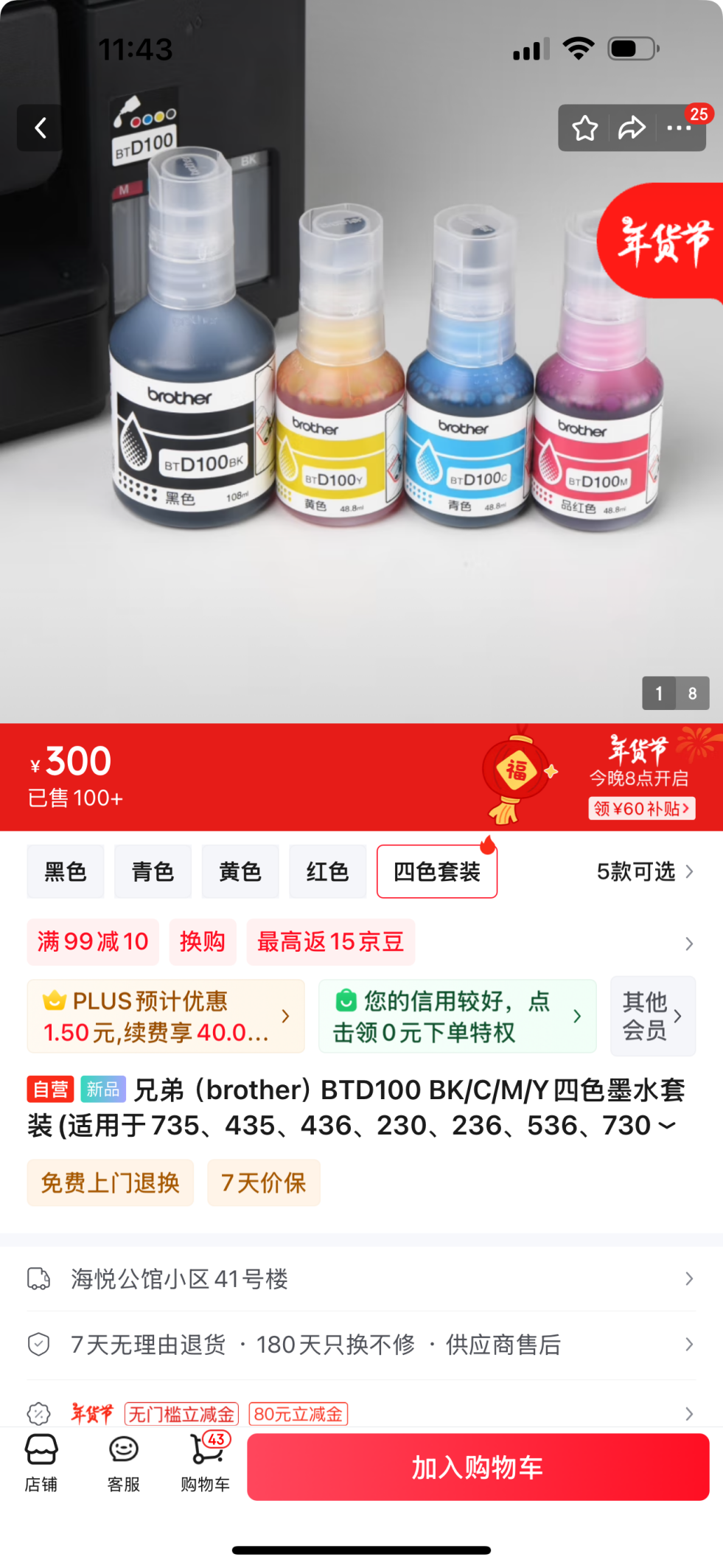Change delivery address 海悦公馆小区41号楼

(x=361, y=1278)
